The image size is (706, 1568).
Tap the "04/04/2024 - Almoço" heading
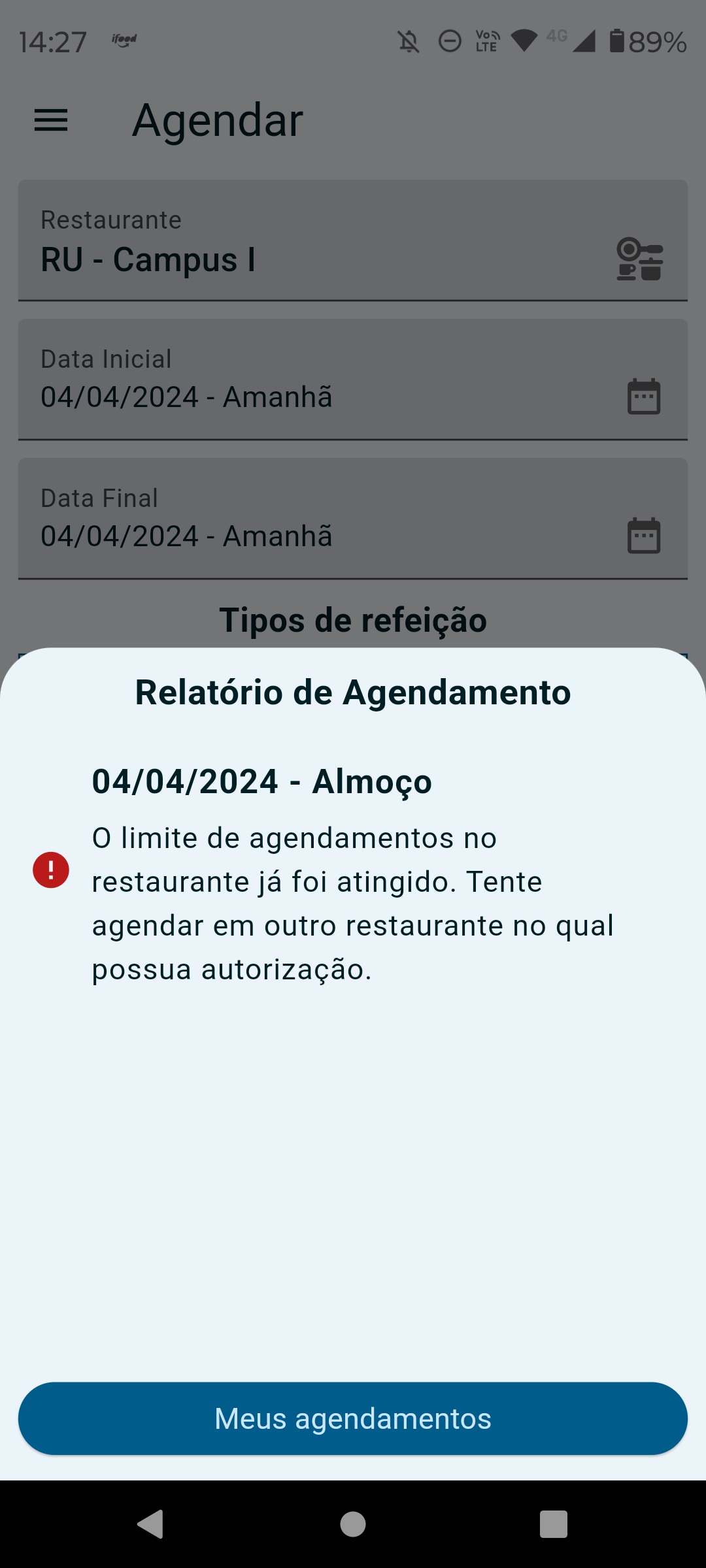point(261,781)
